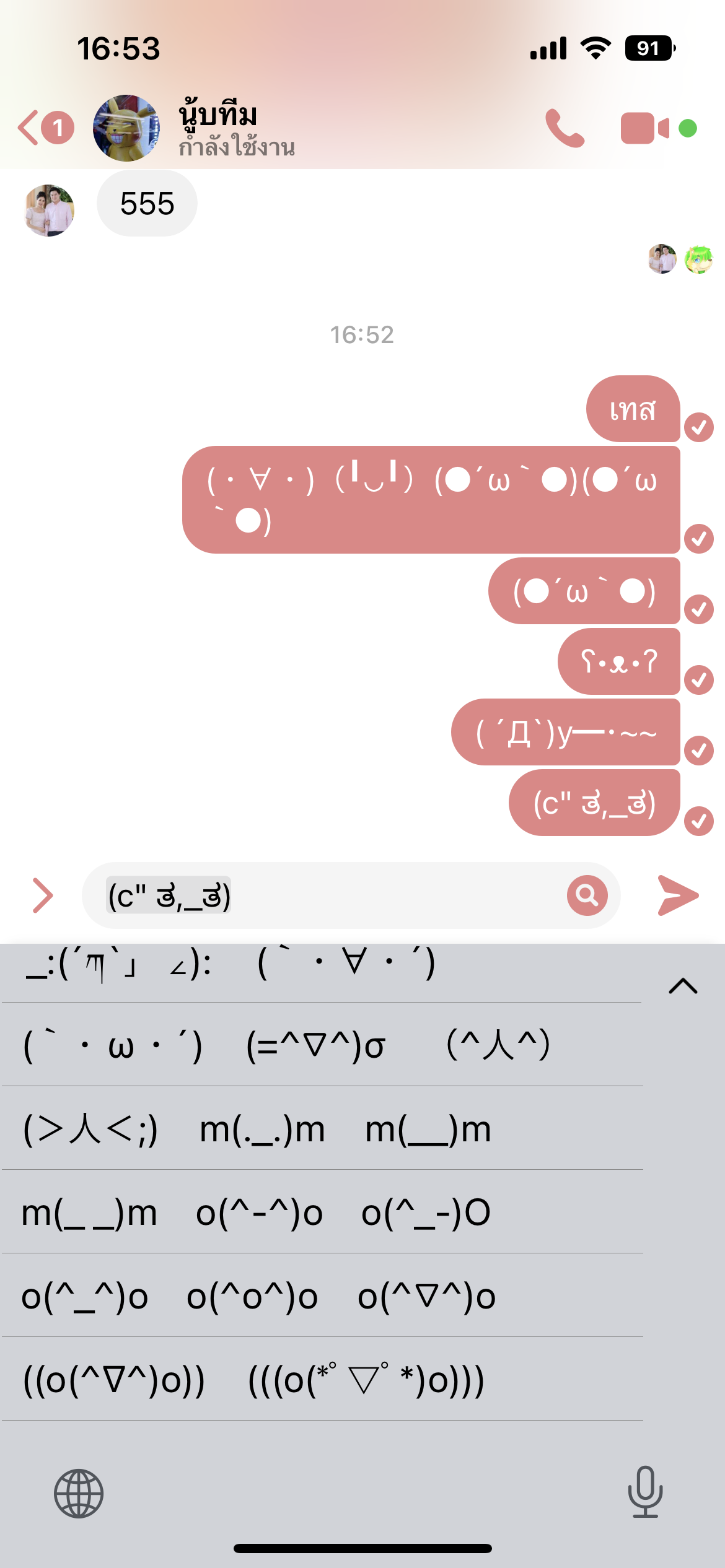
Task: Insert the o(^_-)O kaomoji
Action: point(426,1213)
